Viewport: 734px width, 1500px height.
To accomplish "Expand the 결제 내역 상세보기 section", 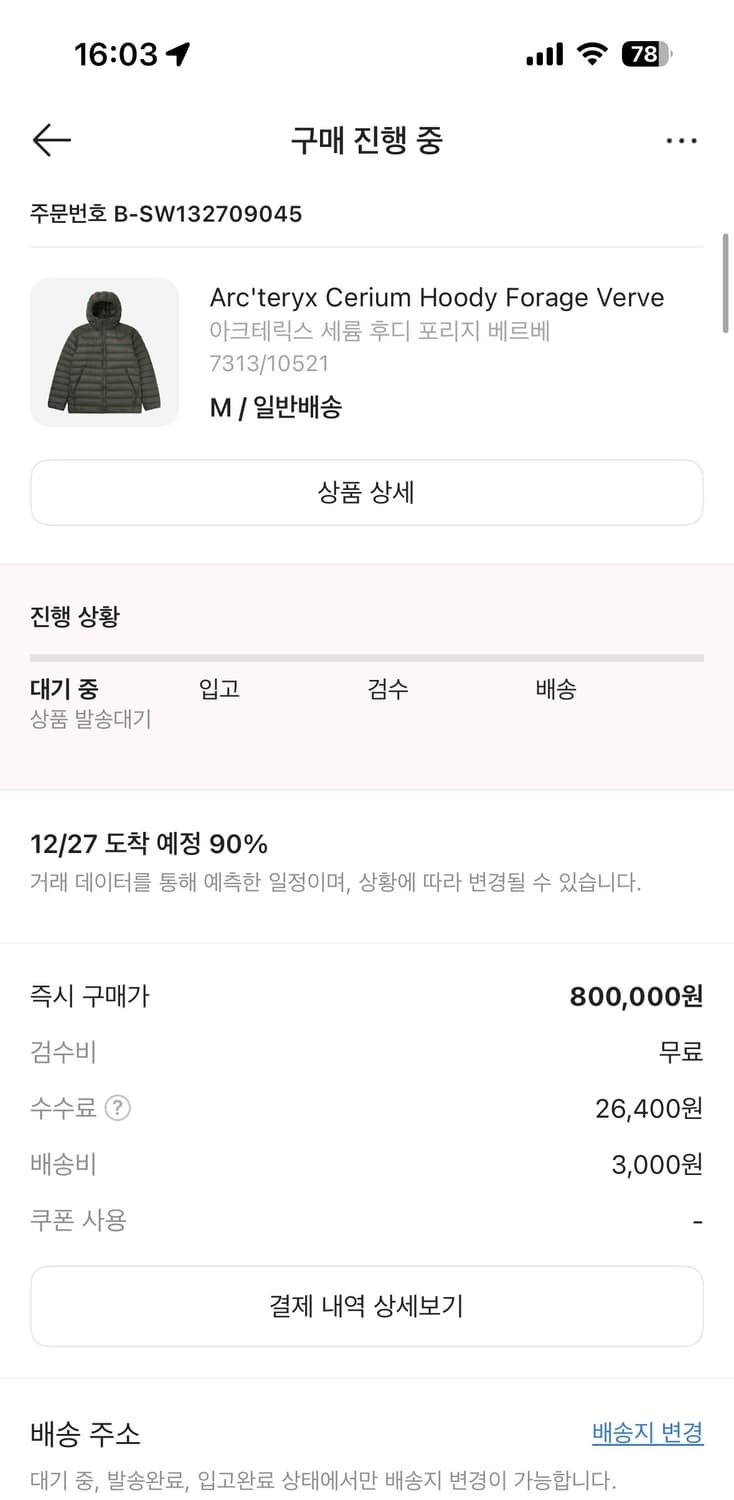I will tap(367, 1306).
